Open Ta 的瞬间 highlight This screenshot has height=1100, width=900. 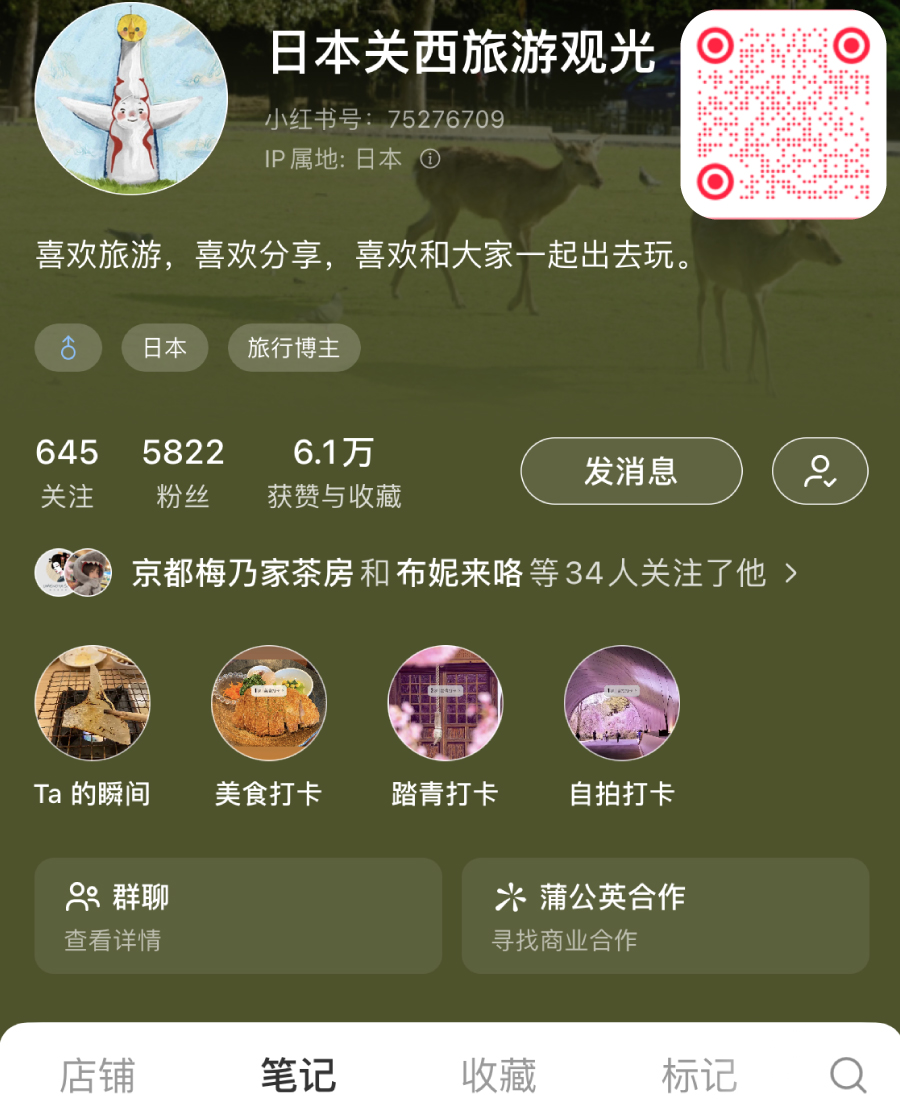click(x=92, y=703)
